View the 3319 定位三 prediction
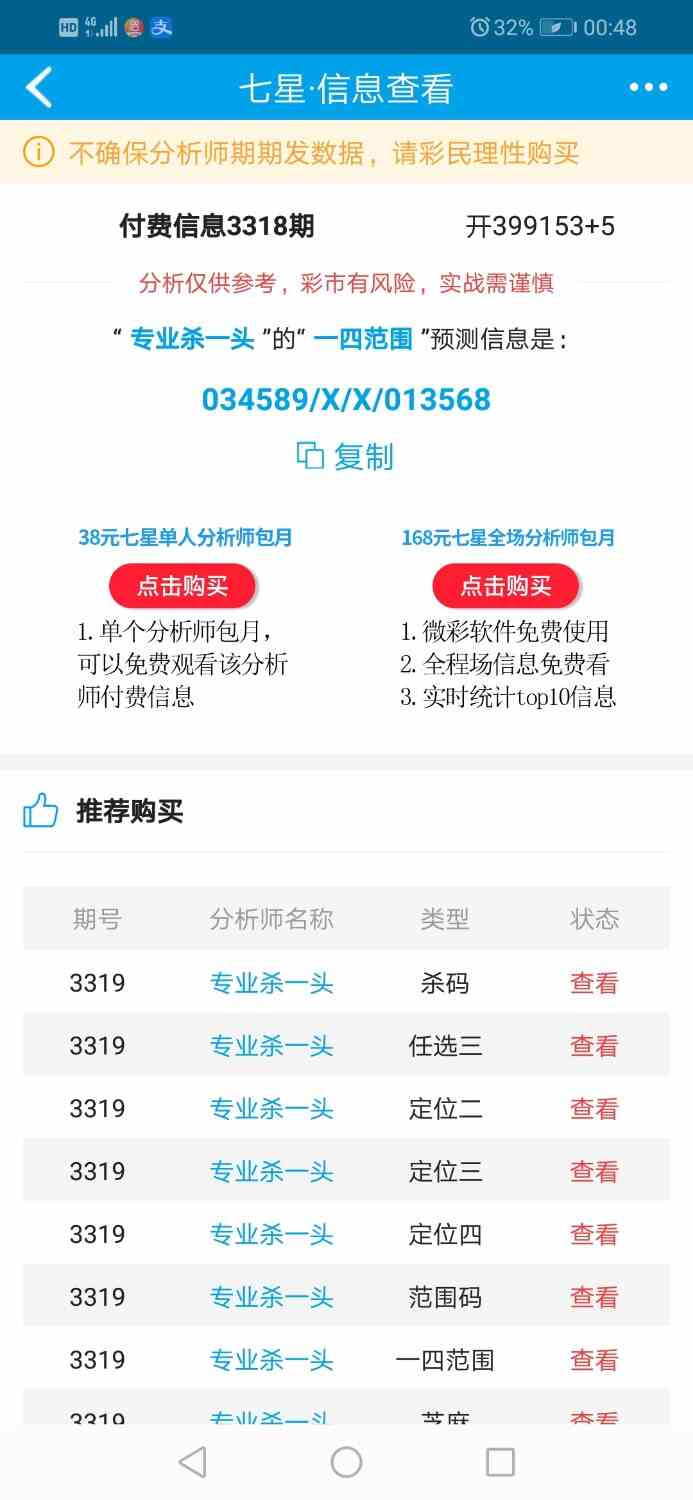This screenshot has height=1500, width=693. (x=594, y=1172)
